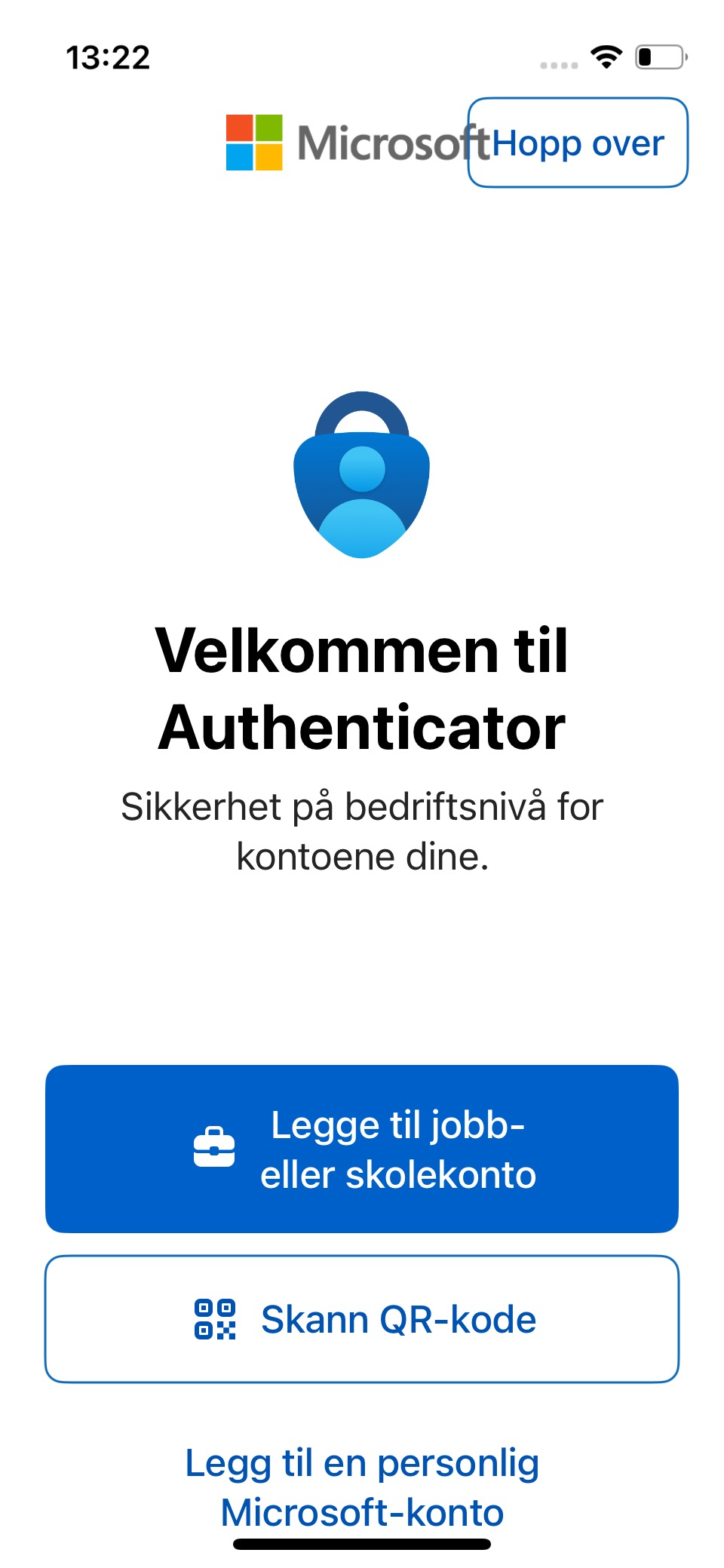The width and height of the screenshot is (724, 1568).
Task: Select Legge til jobb- eller skolekonto
Action: click(x=362, y=1149)
